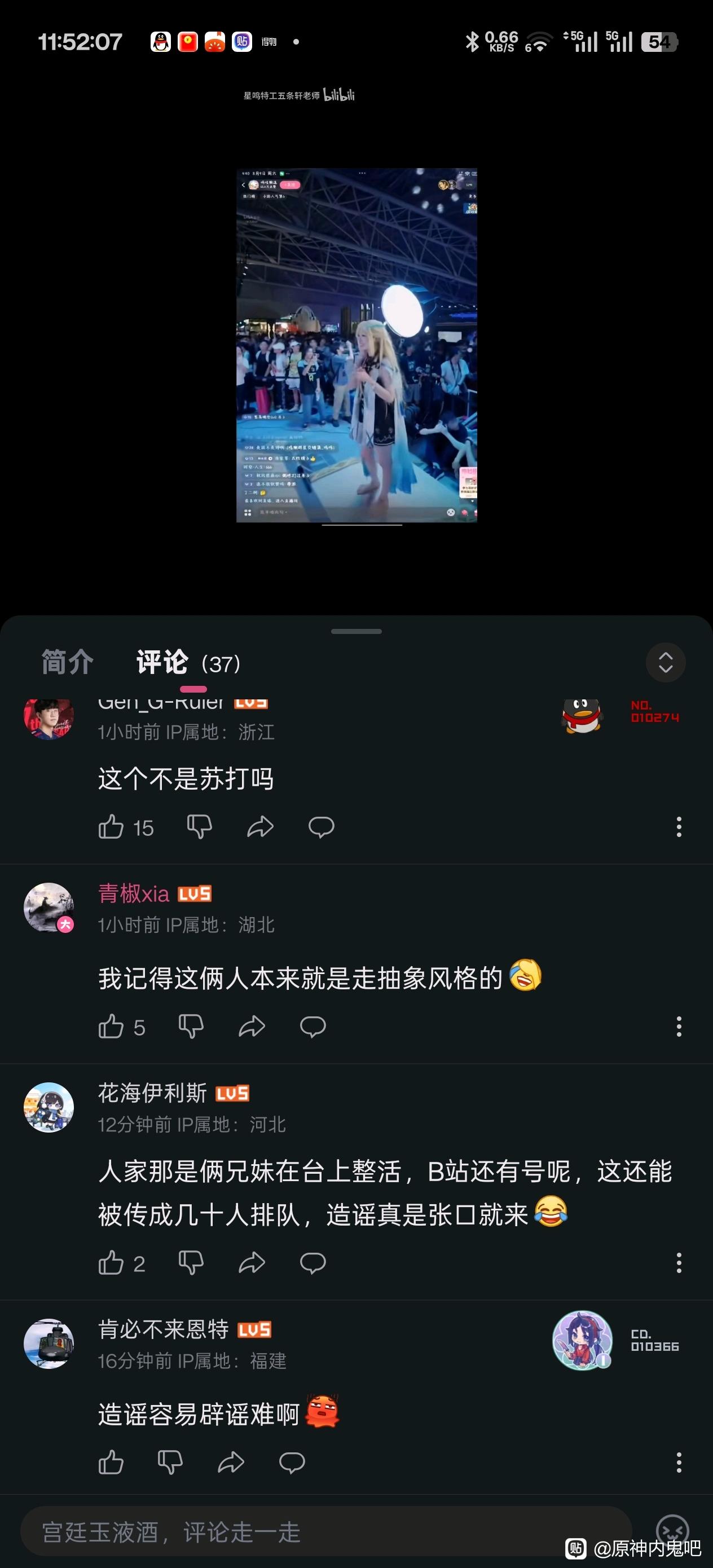Like 花海伊利斯's comment
Screen dimensions: 713x1568
pos(111,1263)
